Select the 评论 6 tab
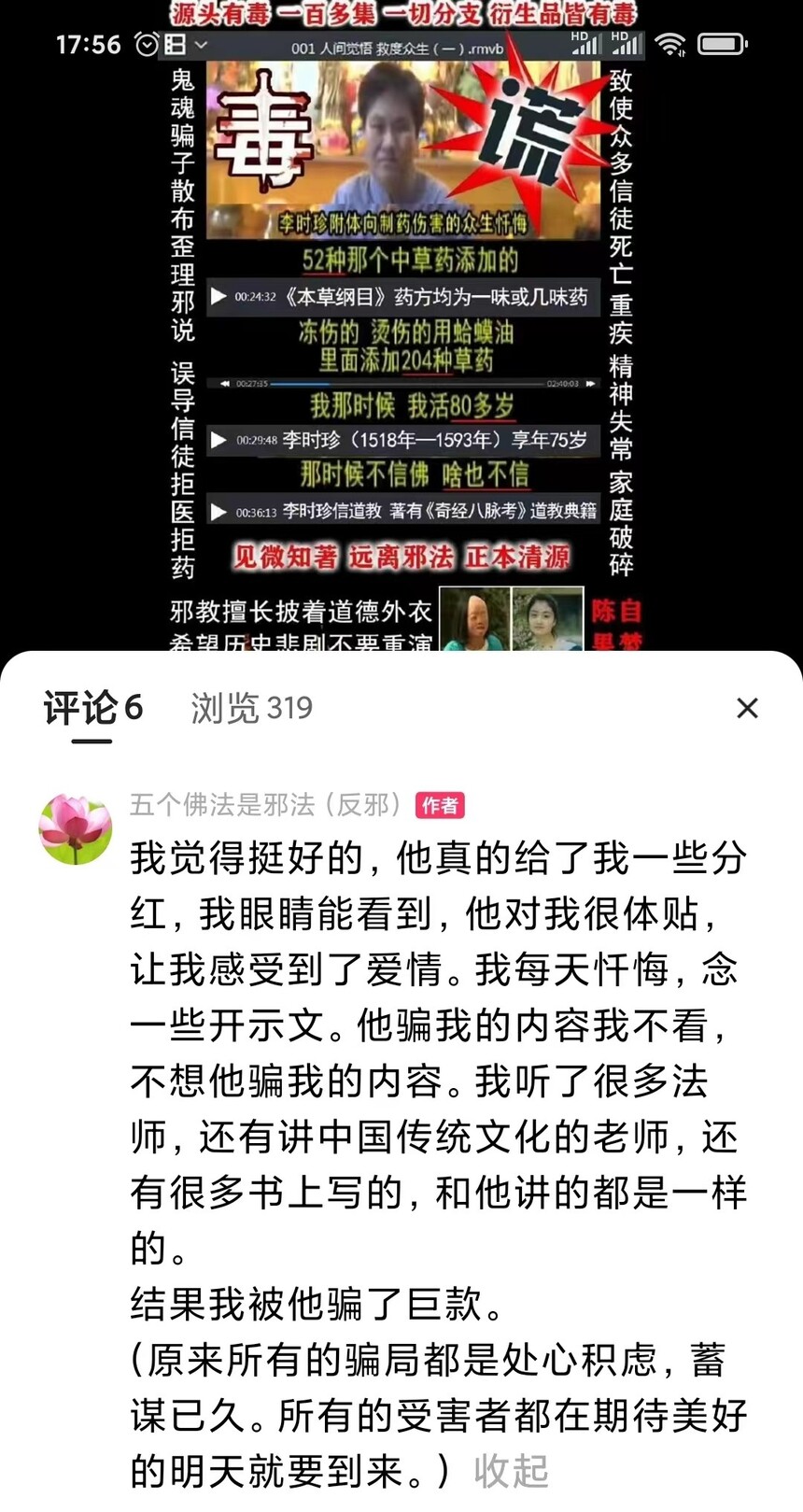This screenshot has height=1512, width=803. pyautogui.click(x=92, y=708)
